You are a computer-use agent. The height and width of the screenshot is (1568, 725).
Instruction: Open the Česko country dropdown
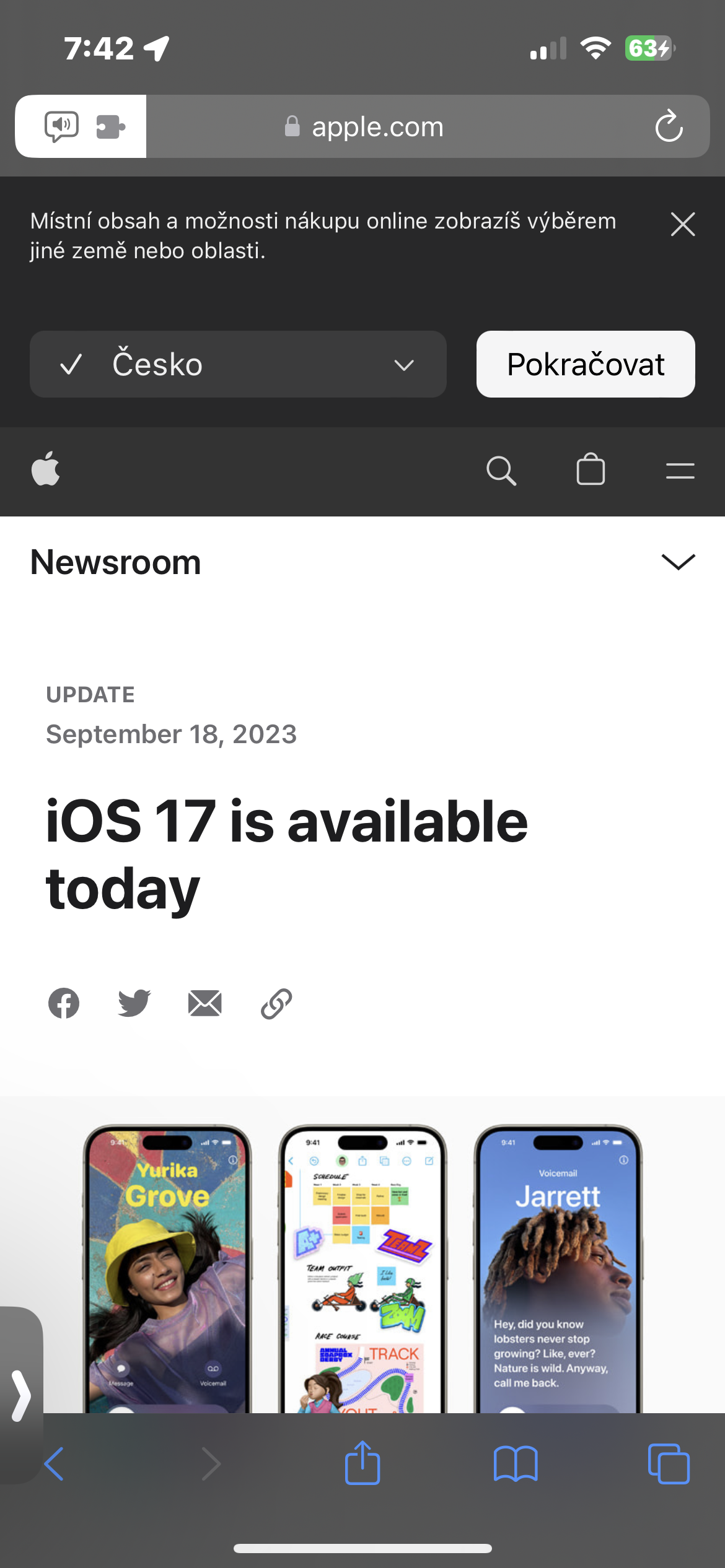238,364
